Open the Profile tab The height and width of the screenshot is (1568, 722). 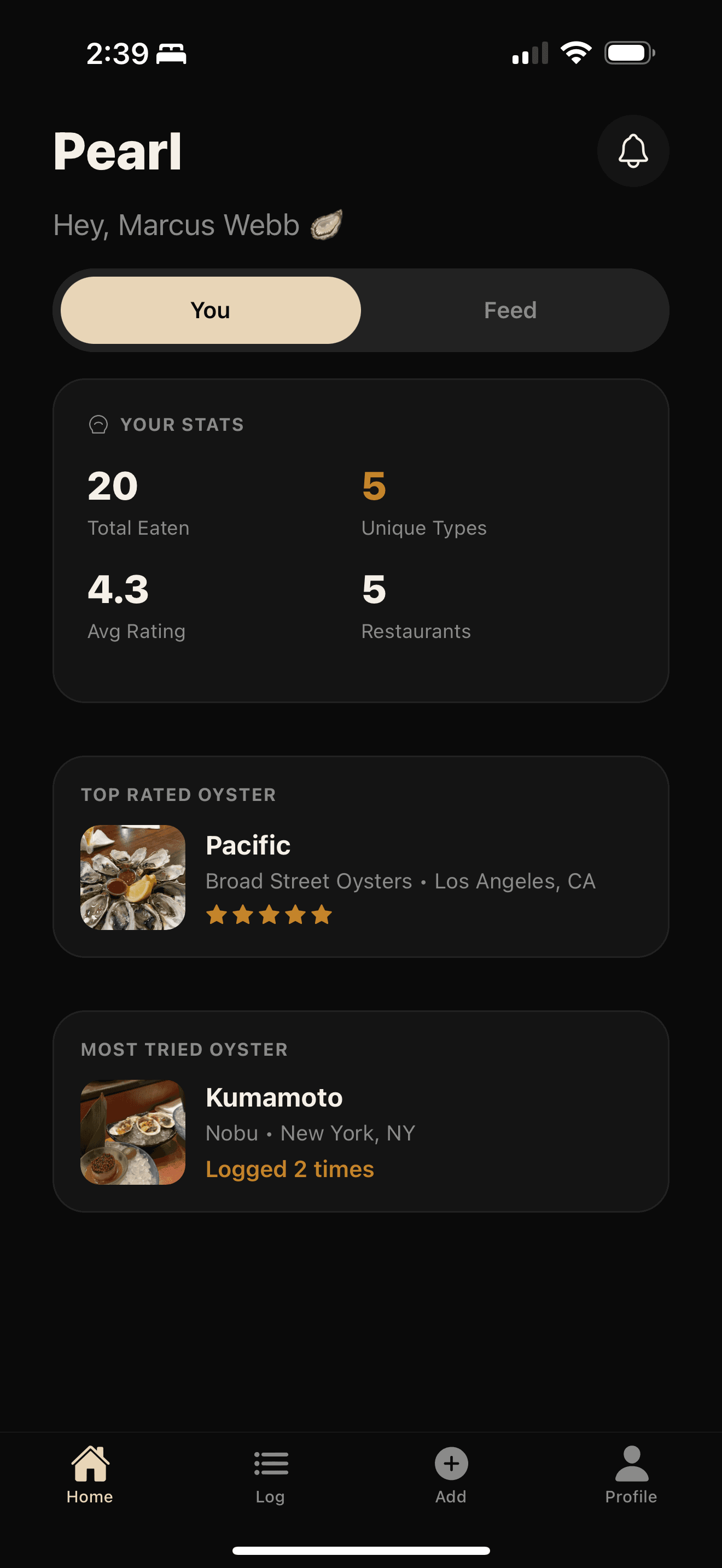[x=631, y=1475]
